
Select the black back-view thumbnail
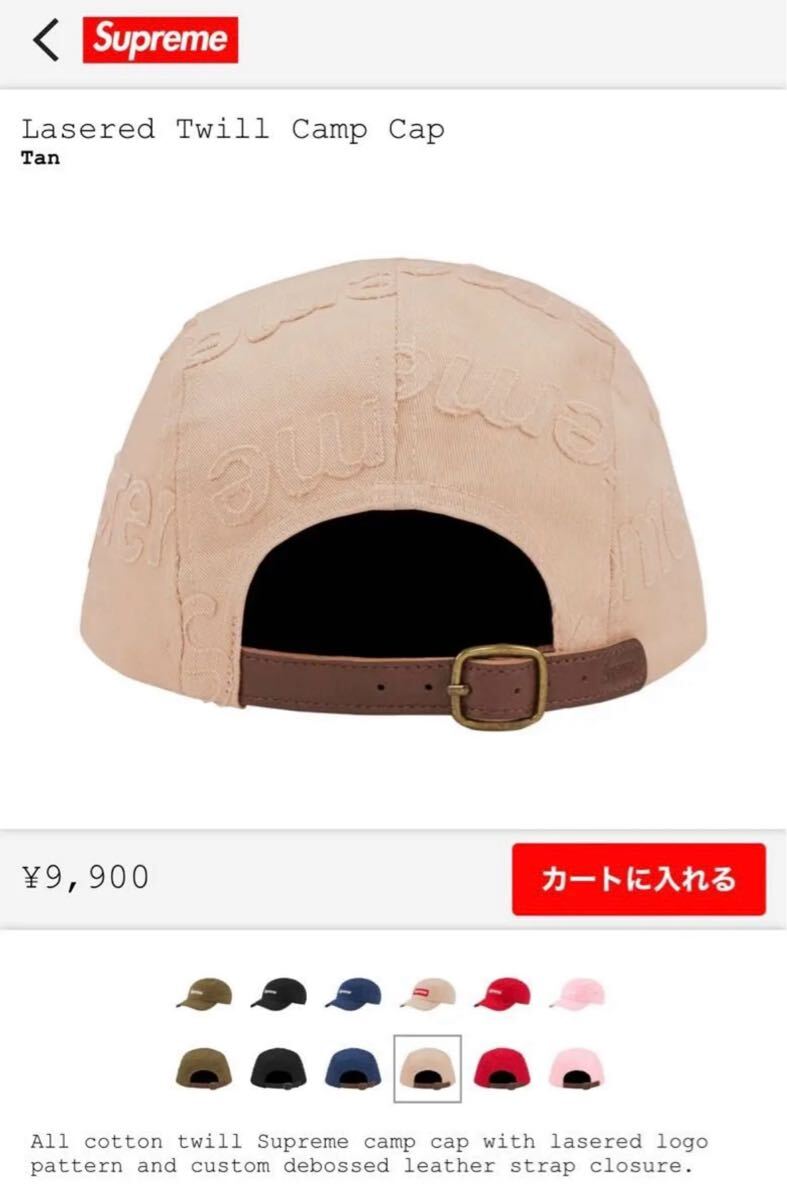278,1069
